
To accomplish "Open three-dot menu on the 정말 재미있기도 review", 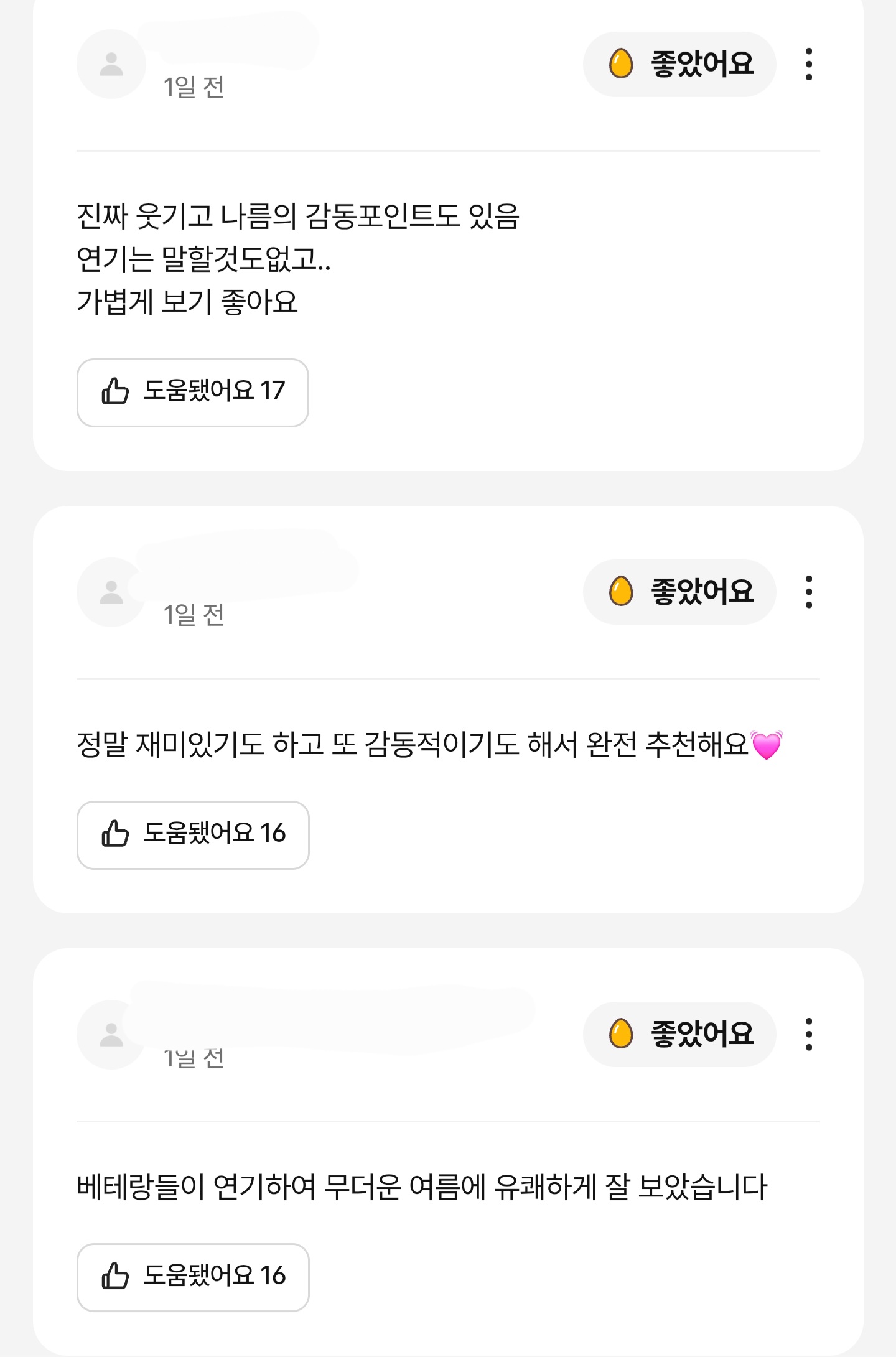I will (x=808, y=592).
